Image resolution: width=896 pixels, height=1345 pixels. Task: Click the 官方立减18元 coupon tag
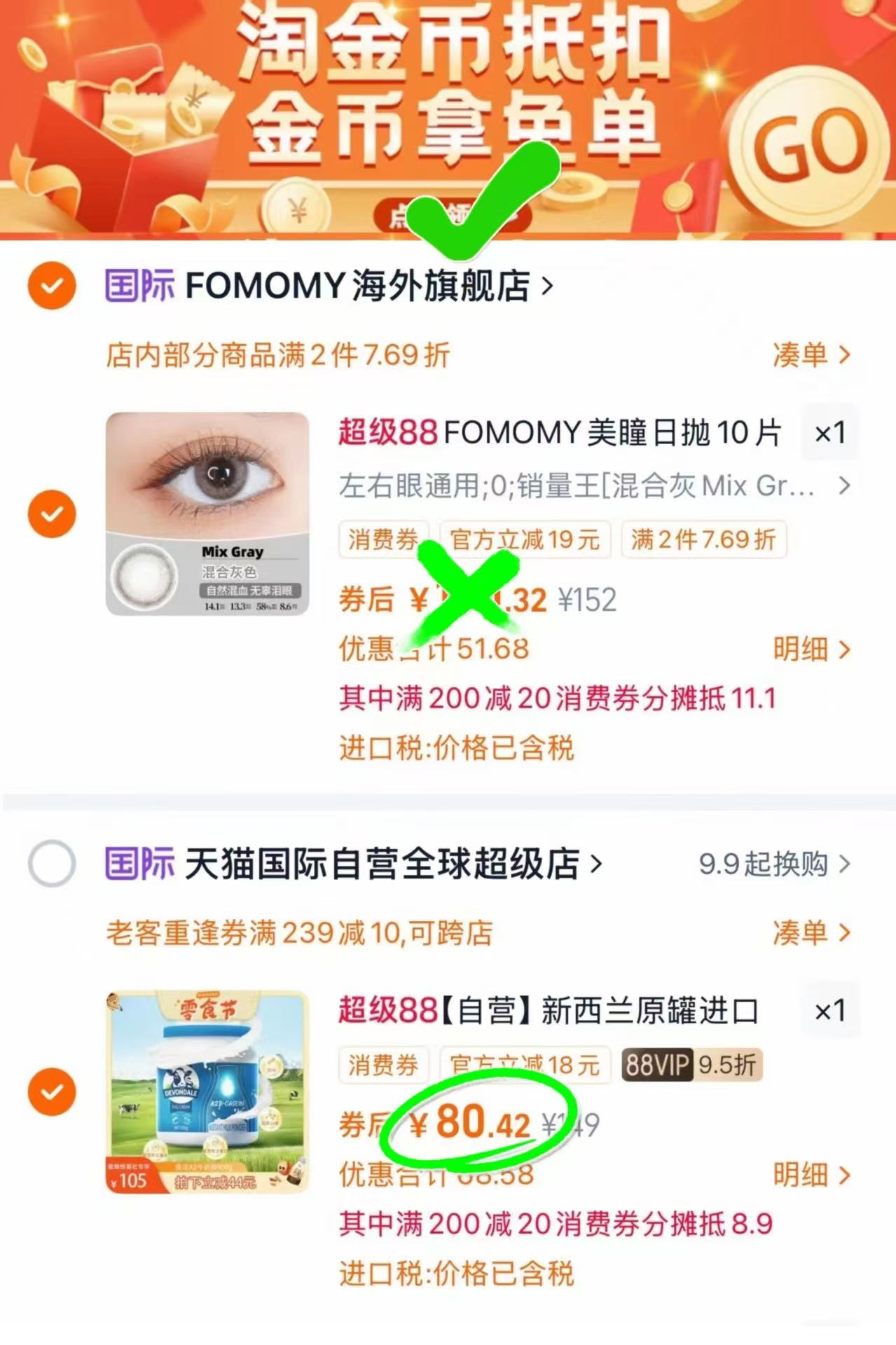coord(526,1065)
